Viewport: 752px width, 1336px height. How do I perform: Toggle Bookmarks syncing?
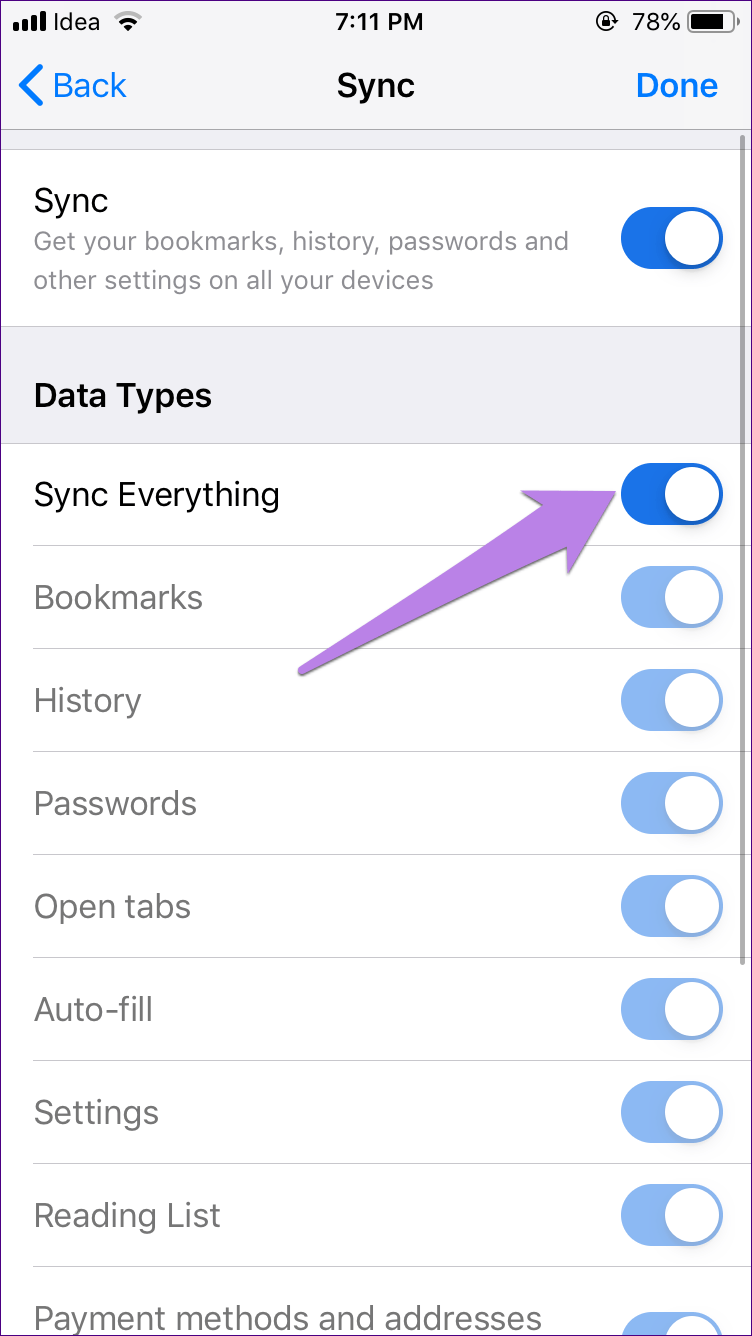click(671, 597)
